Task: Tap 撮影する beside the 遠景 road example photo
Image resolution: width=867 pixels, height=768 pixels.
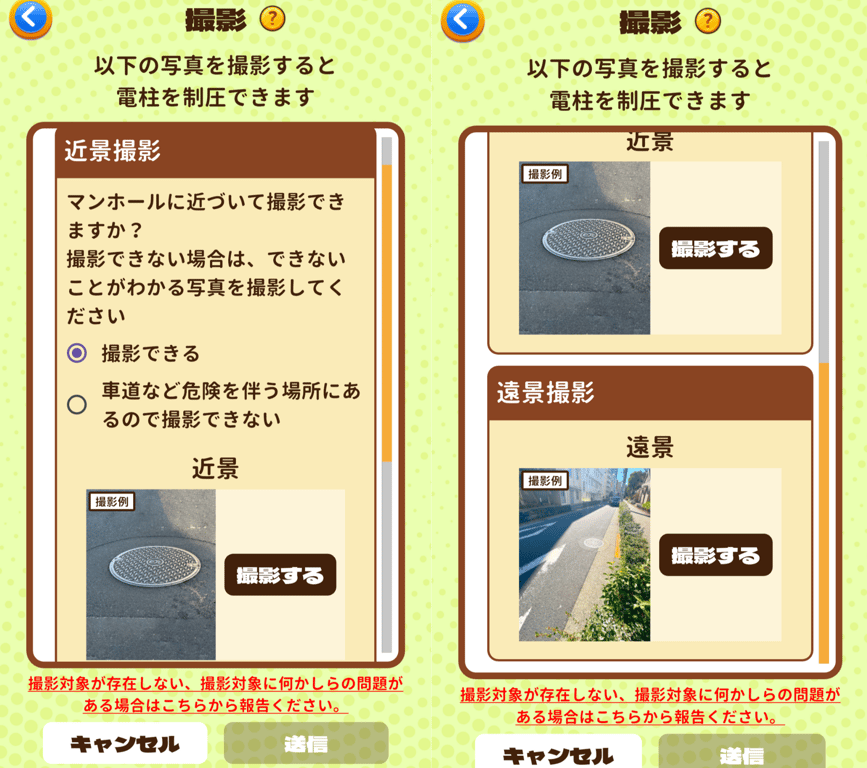Action: tap(715, 555)
